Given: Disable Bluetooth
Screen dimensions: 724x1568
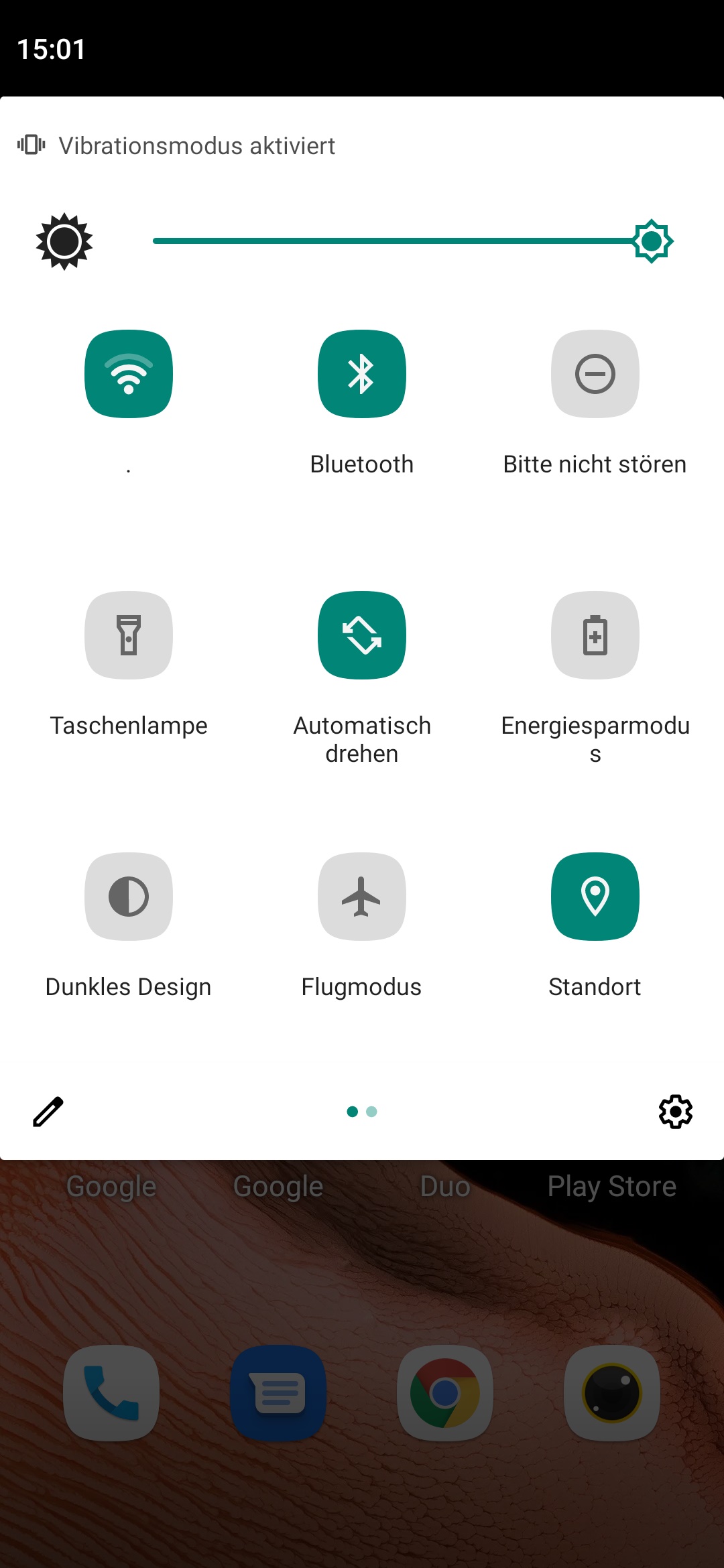Looking at the screenshot, I should (x=362, y=374).
